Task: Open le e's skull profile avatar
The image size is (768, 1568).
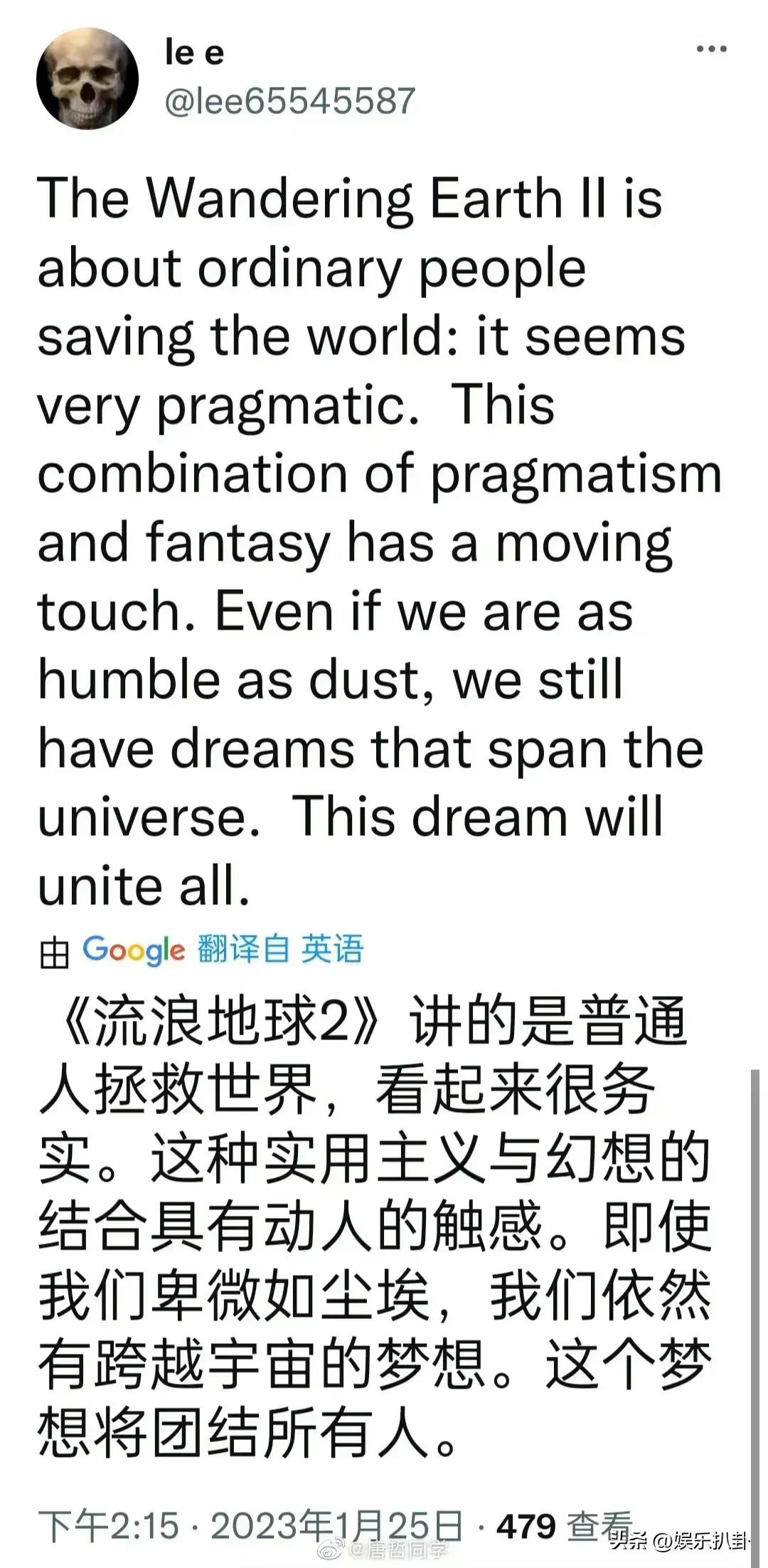Action: (87, 78)
